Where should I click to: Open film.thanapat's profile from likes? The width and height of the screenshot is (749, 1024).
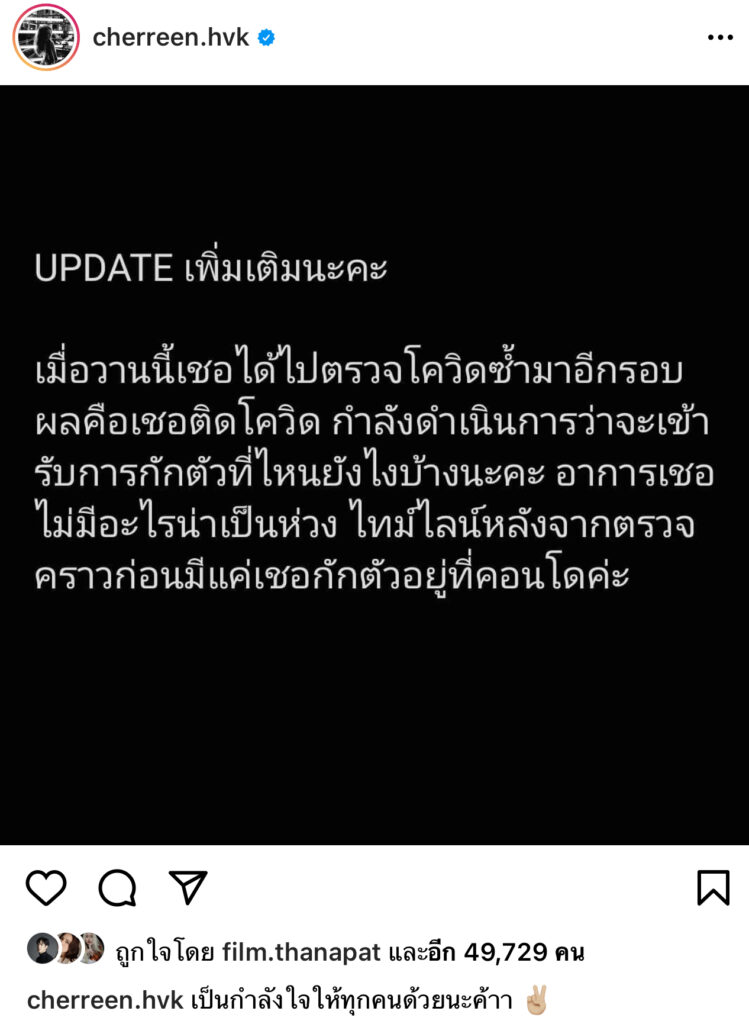pyautogui.click(x=299, y=952)
